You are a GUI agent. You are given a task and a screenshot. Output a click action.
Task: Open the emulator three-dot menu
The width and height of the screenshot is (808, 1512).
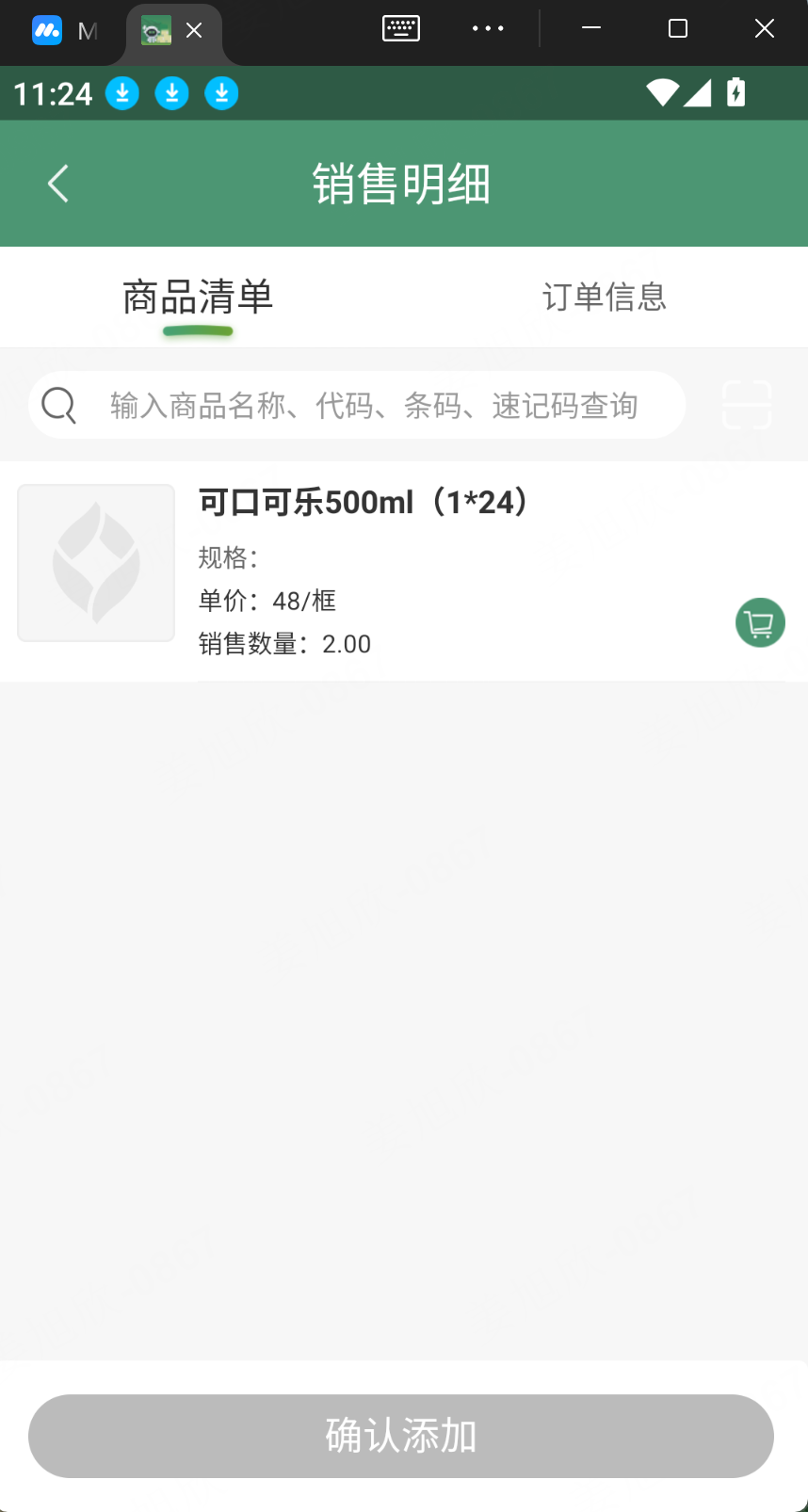(x=488, y=29)
